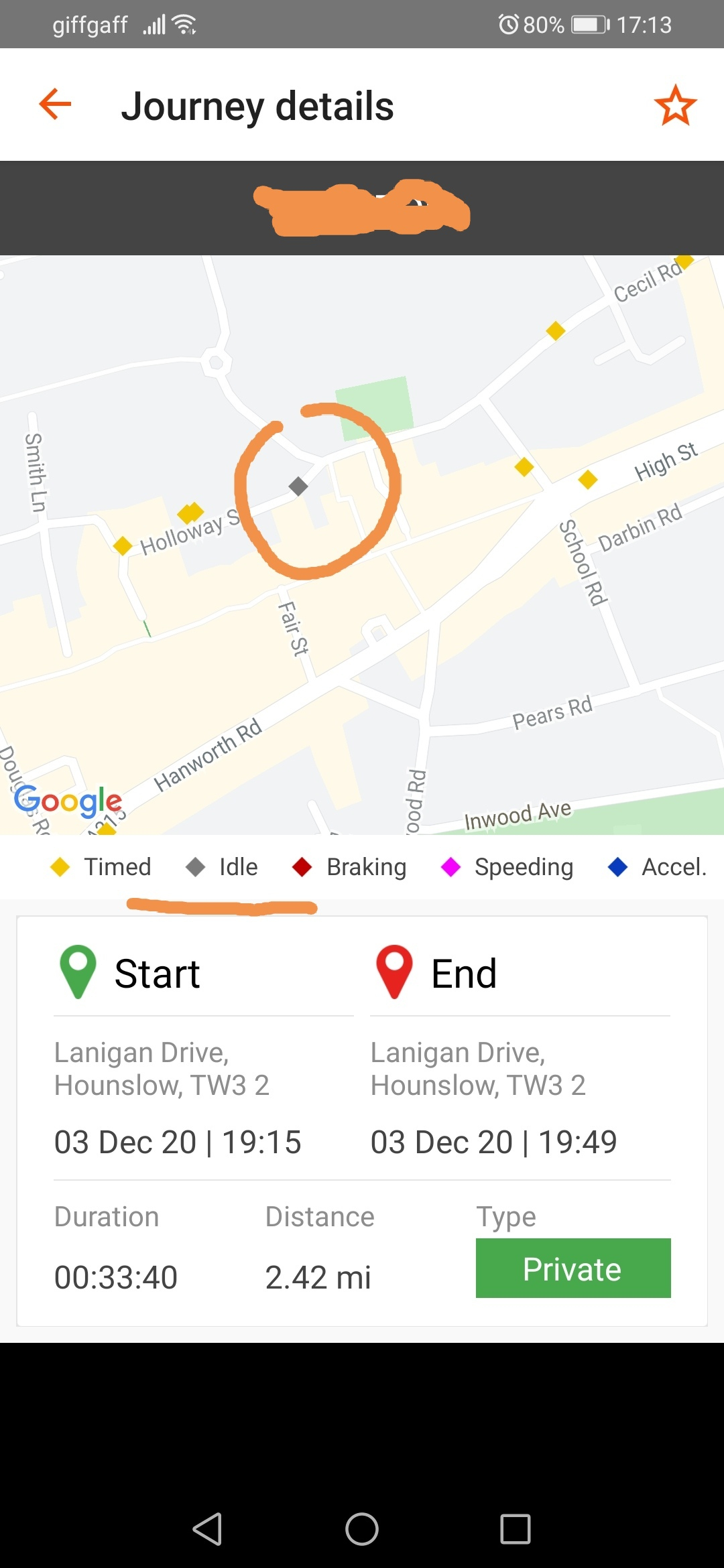Go back using the orange arrow
The width and height of the screenshot is (724, 1568).
(55, 105)
